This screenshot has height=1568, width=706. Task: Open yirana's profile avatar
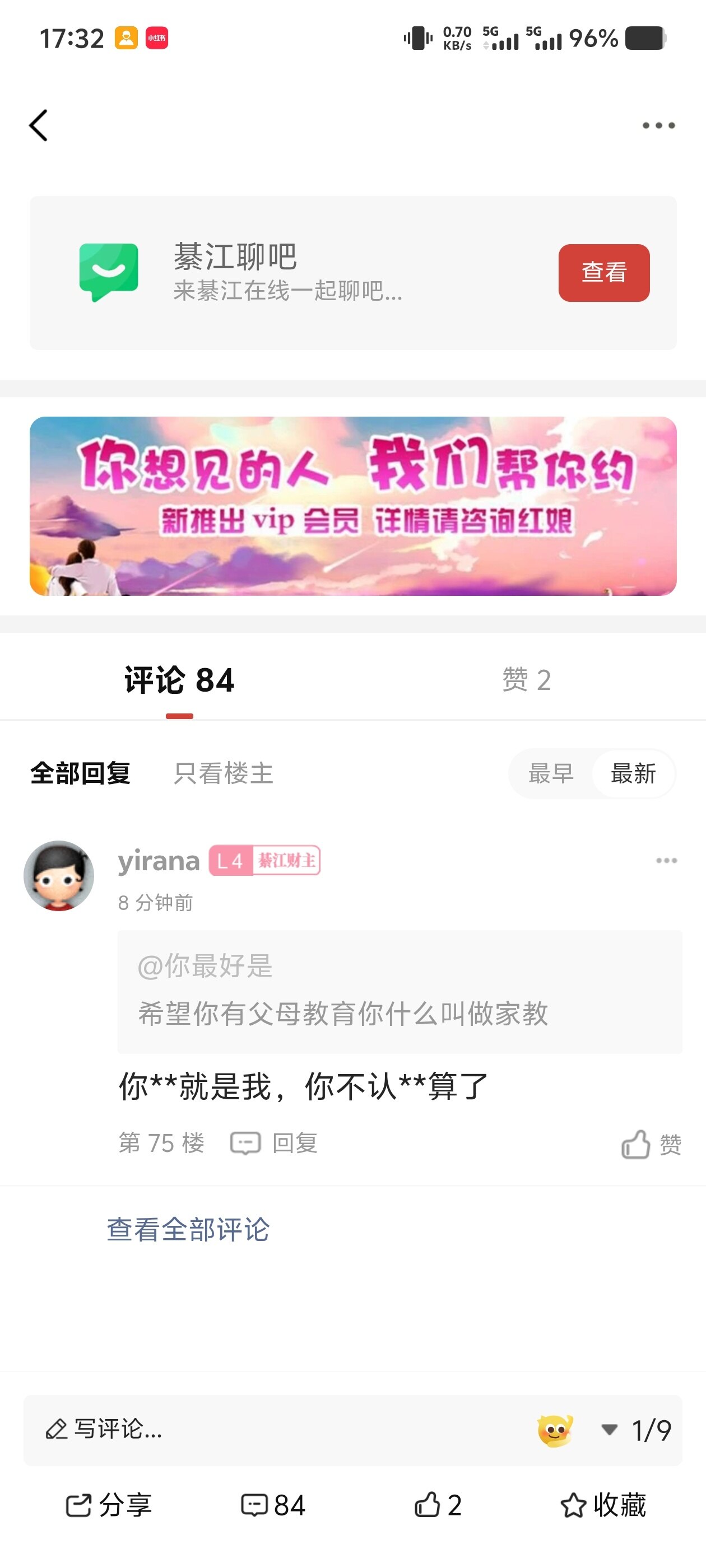pyautogui.click(x=59, y=875)
